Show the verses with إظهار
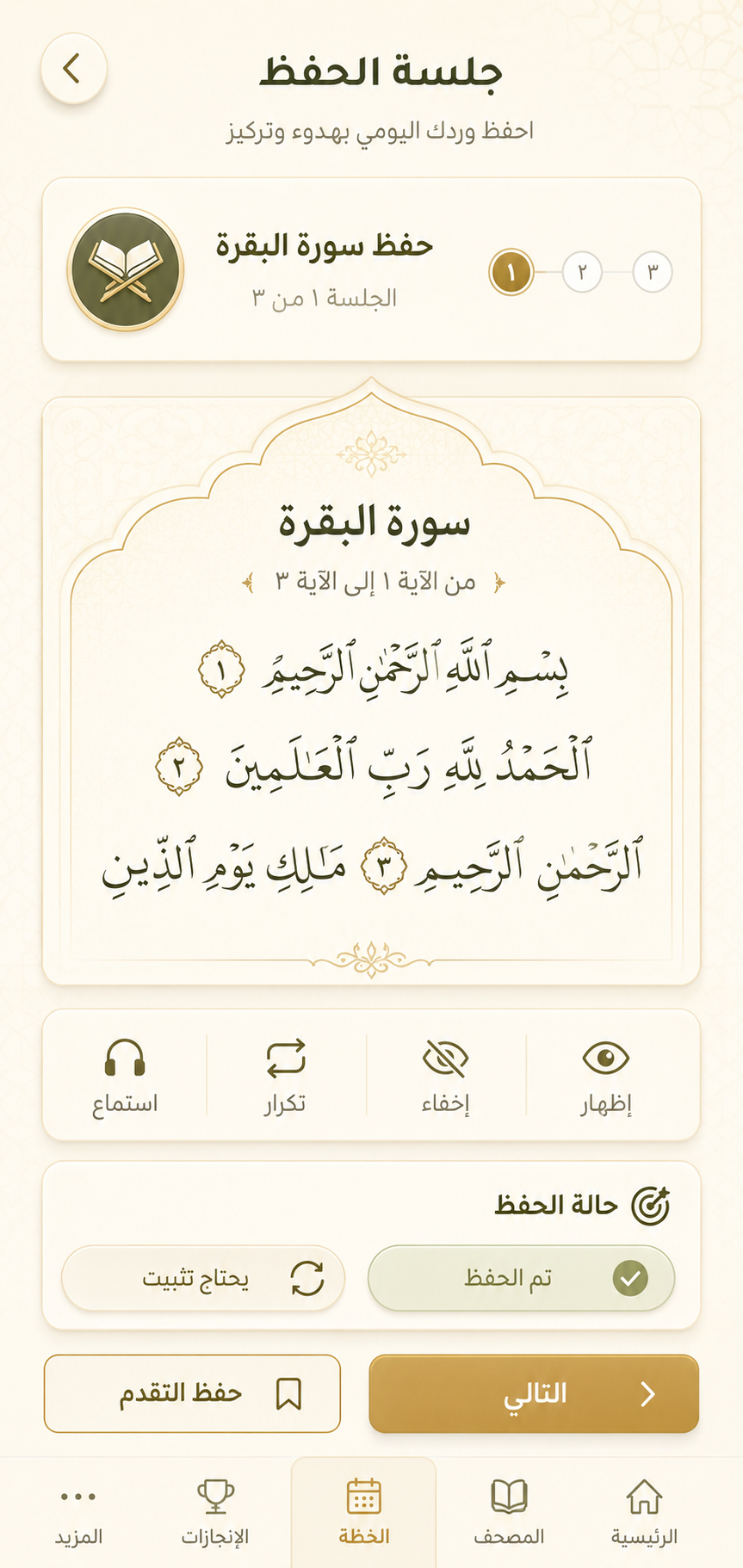Image resolution: width=743 pixels, height=1568 pixels. (x=606, y=1076)
